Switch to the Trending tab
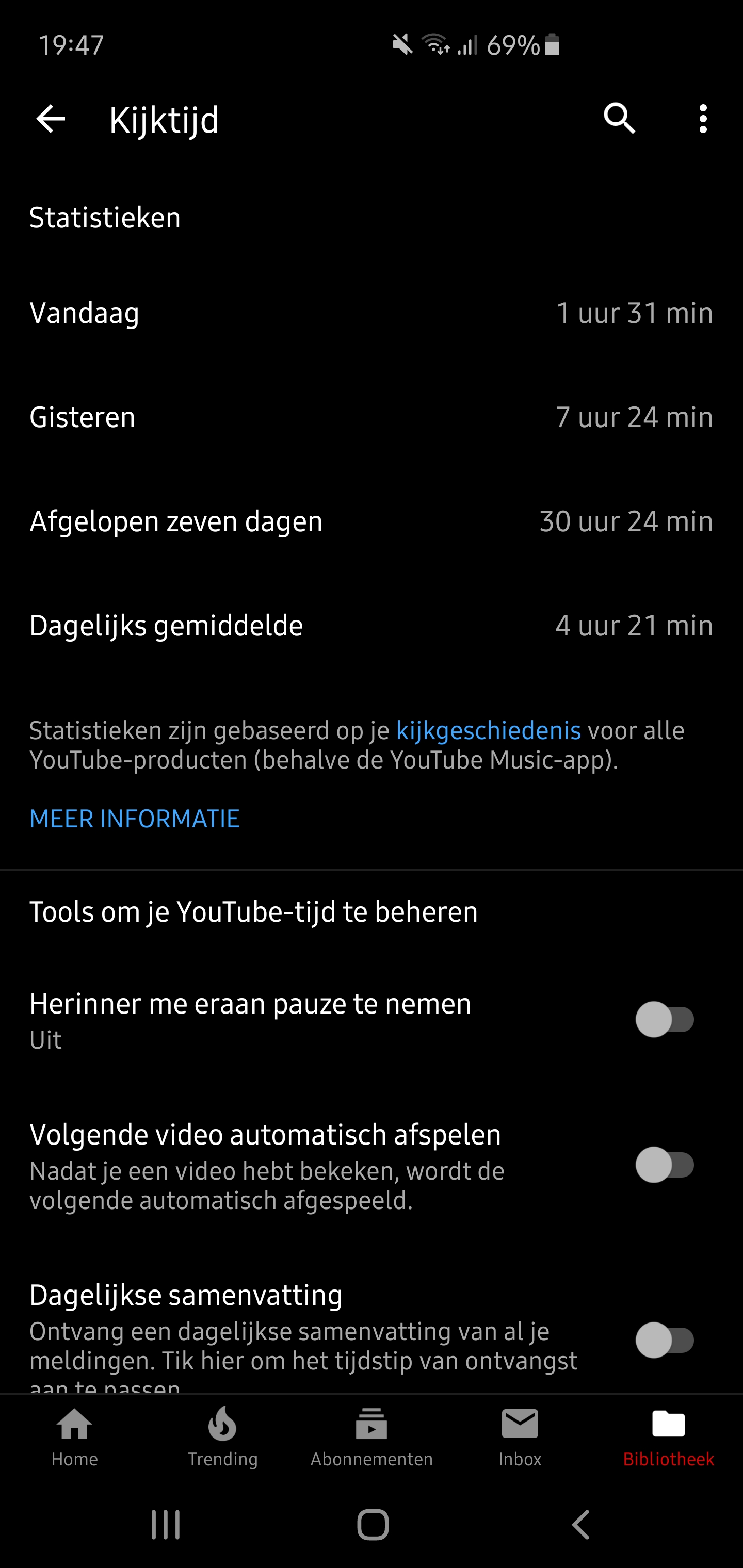Screen dimensions: 743x1568 point(222,1438)
